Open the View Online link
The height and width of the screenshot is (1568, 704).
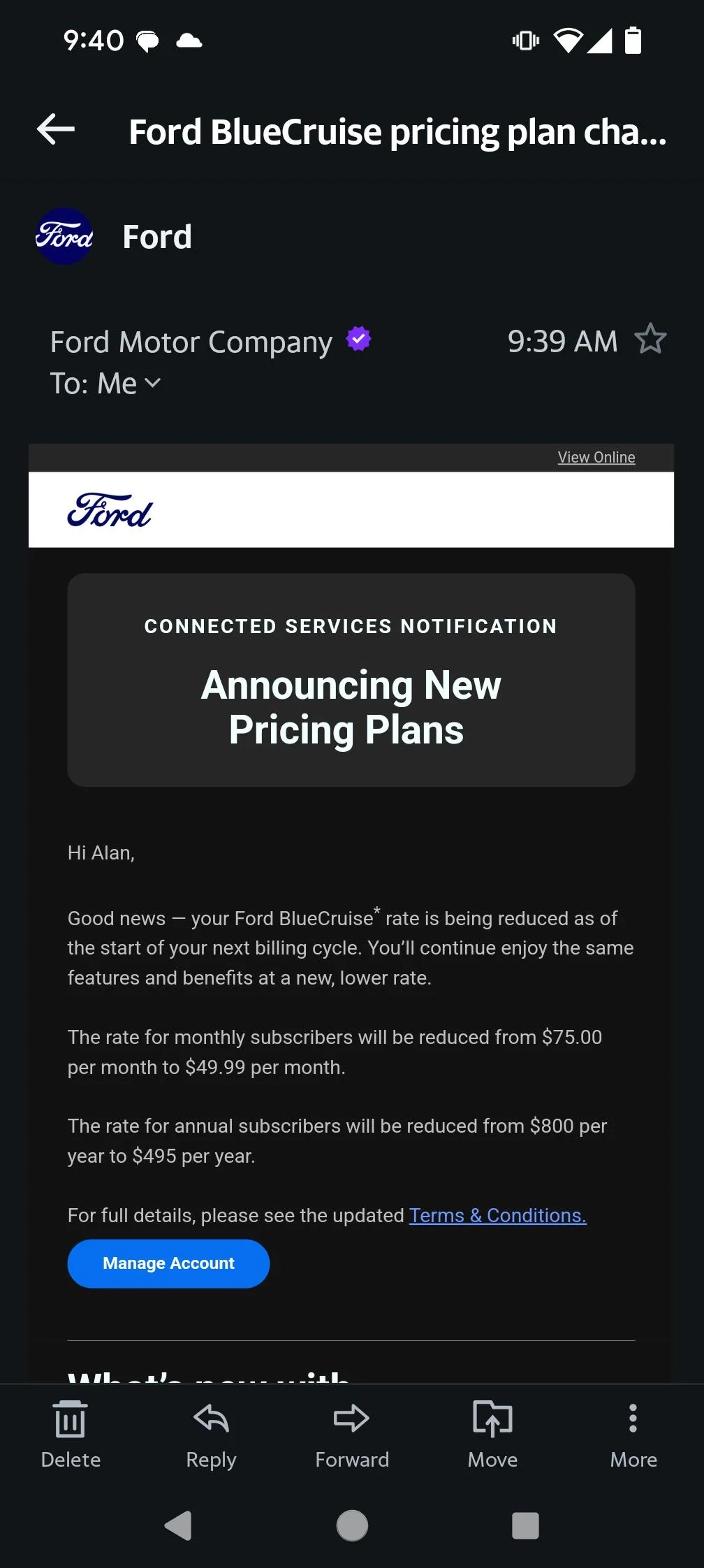[x=596, y=458]
